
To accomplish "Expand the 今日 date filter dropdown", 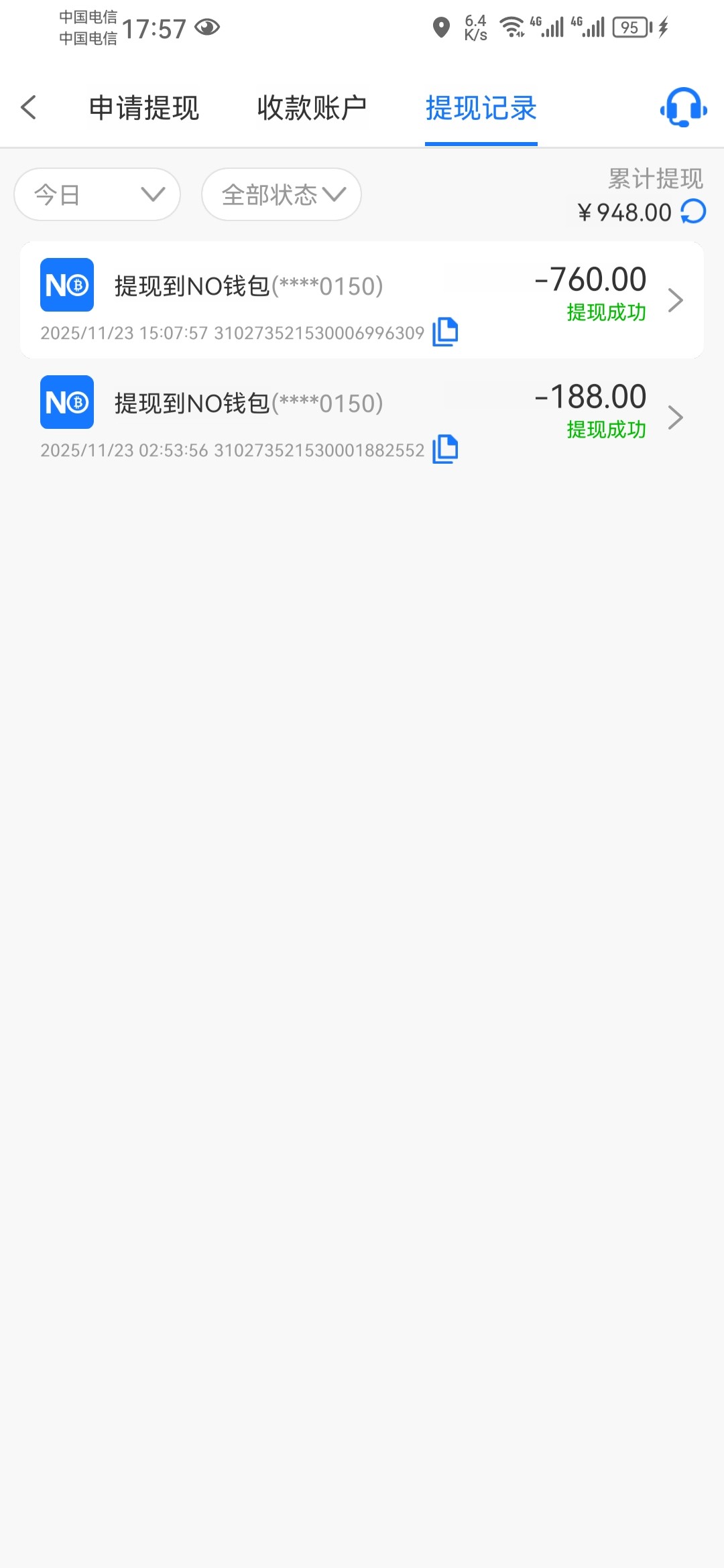I will 97,194.
